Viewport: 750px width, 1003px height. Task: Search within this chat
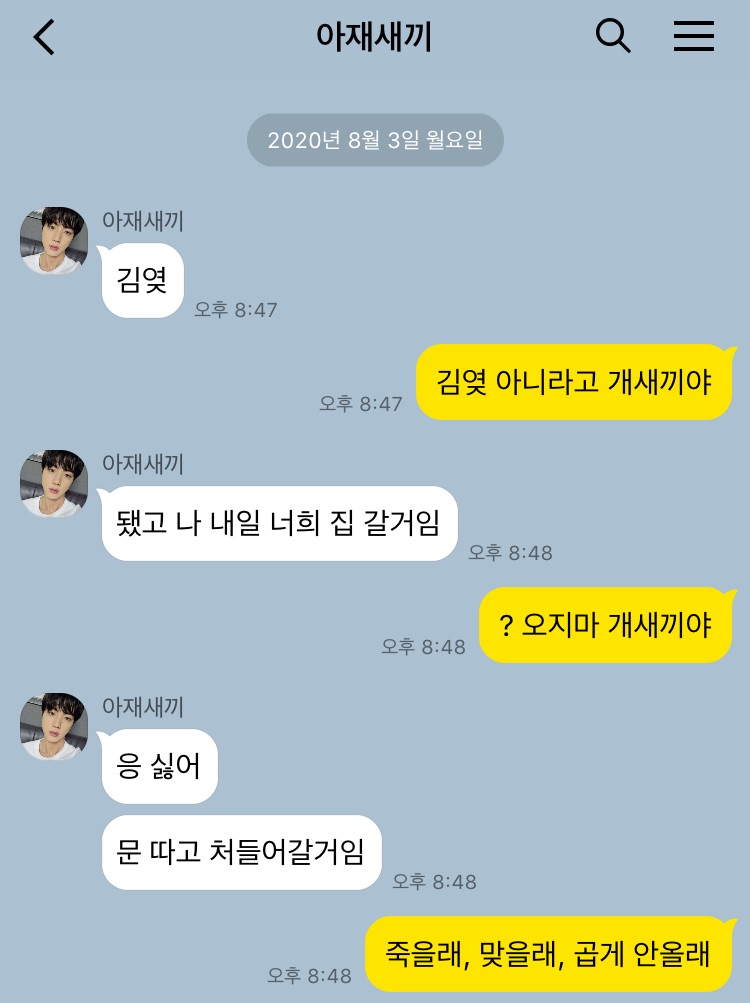(613, 36)
